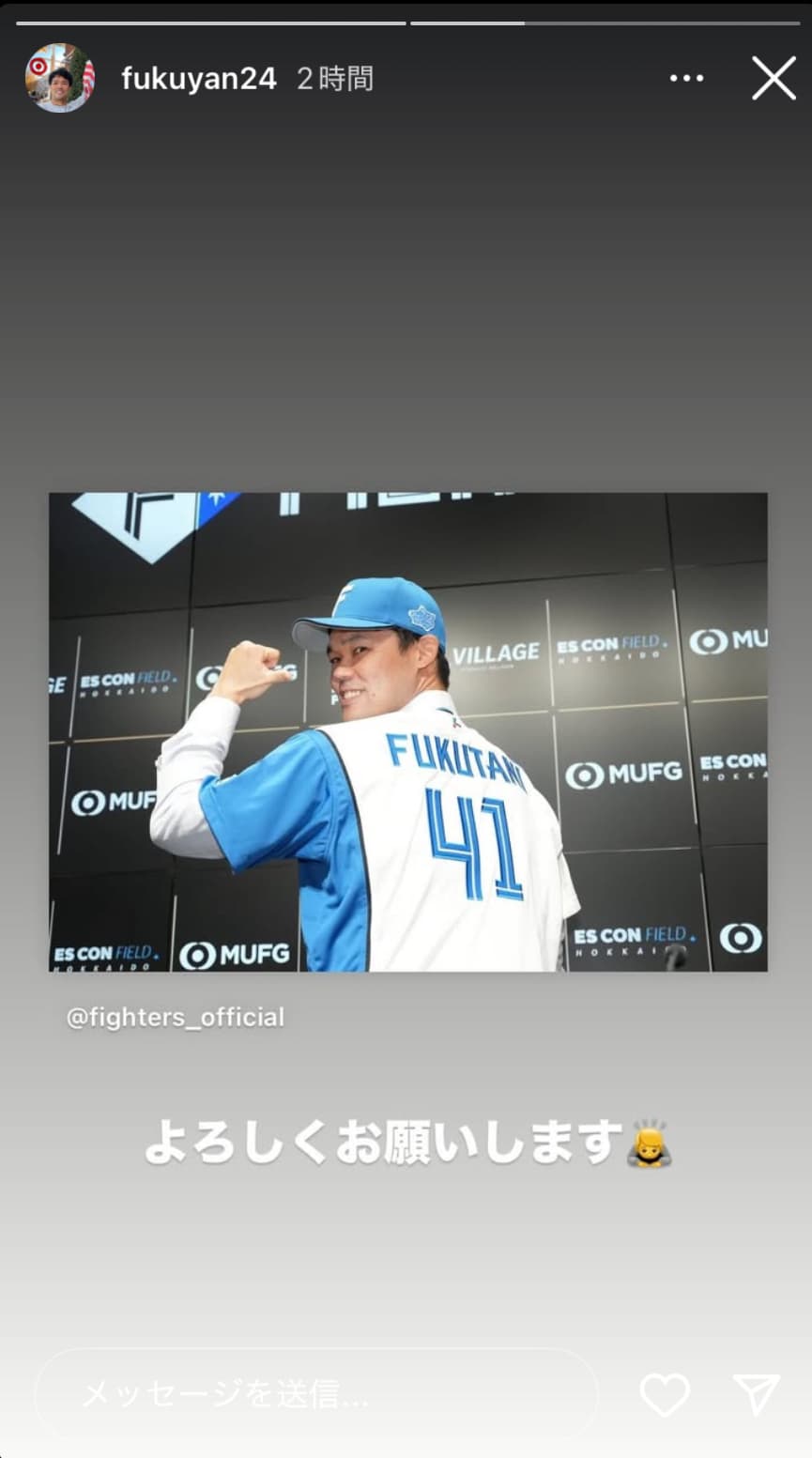This screenshot has width=812, height=1458.
Task: Close the story viewer
Action: point(774,78)
